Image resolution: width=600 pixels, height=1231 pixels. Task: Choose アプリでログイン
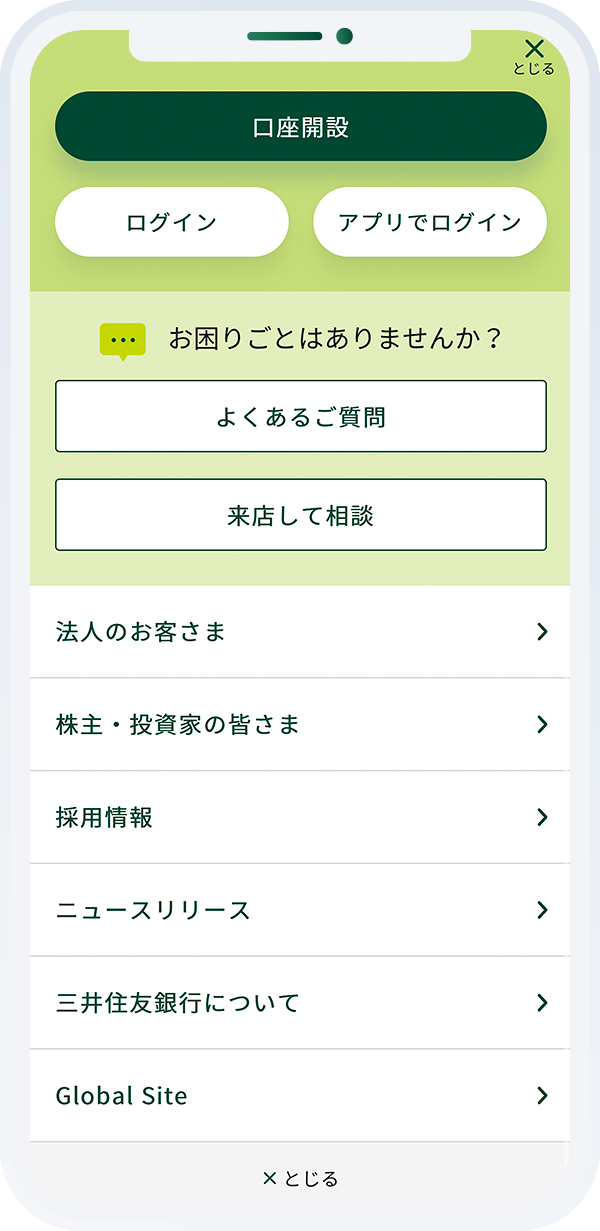pos(430,222)
